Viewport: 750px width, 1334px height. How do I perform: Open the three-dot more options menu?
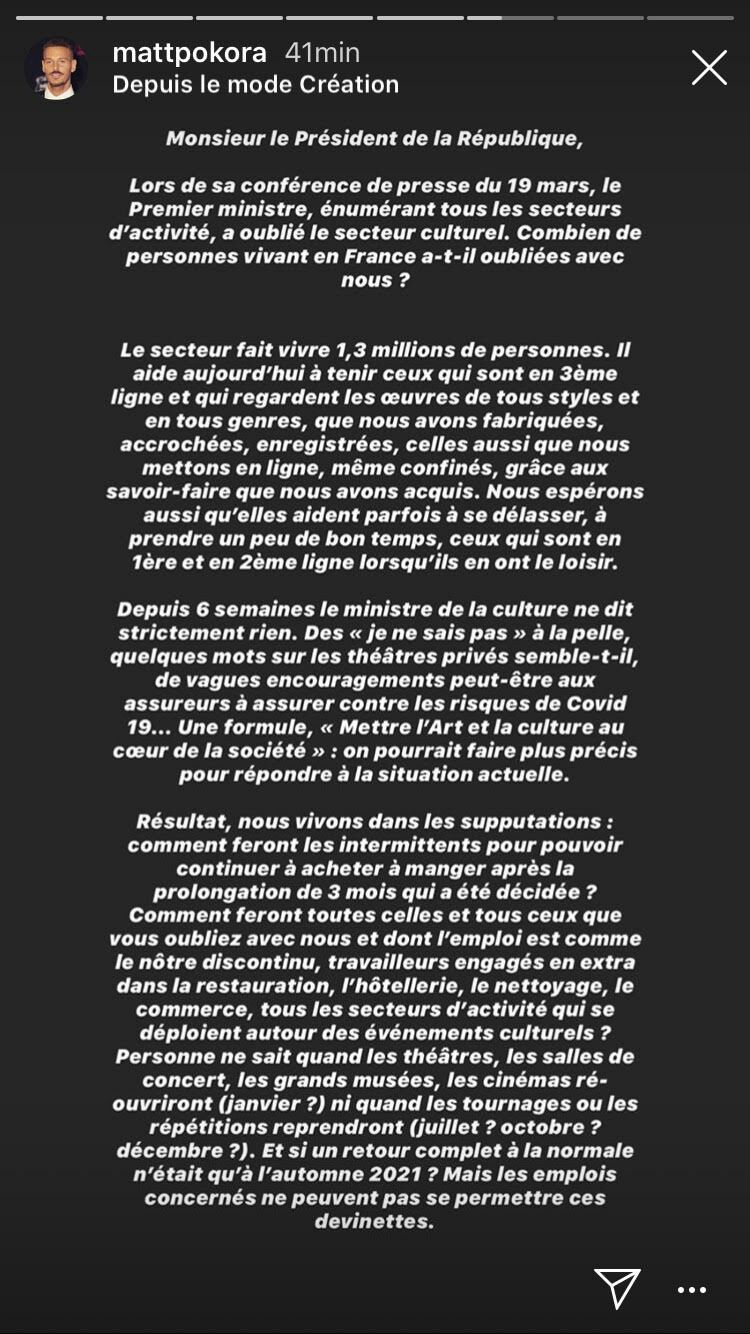[x=692, y=1291]
